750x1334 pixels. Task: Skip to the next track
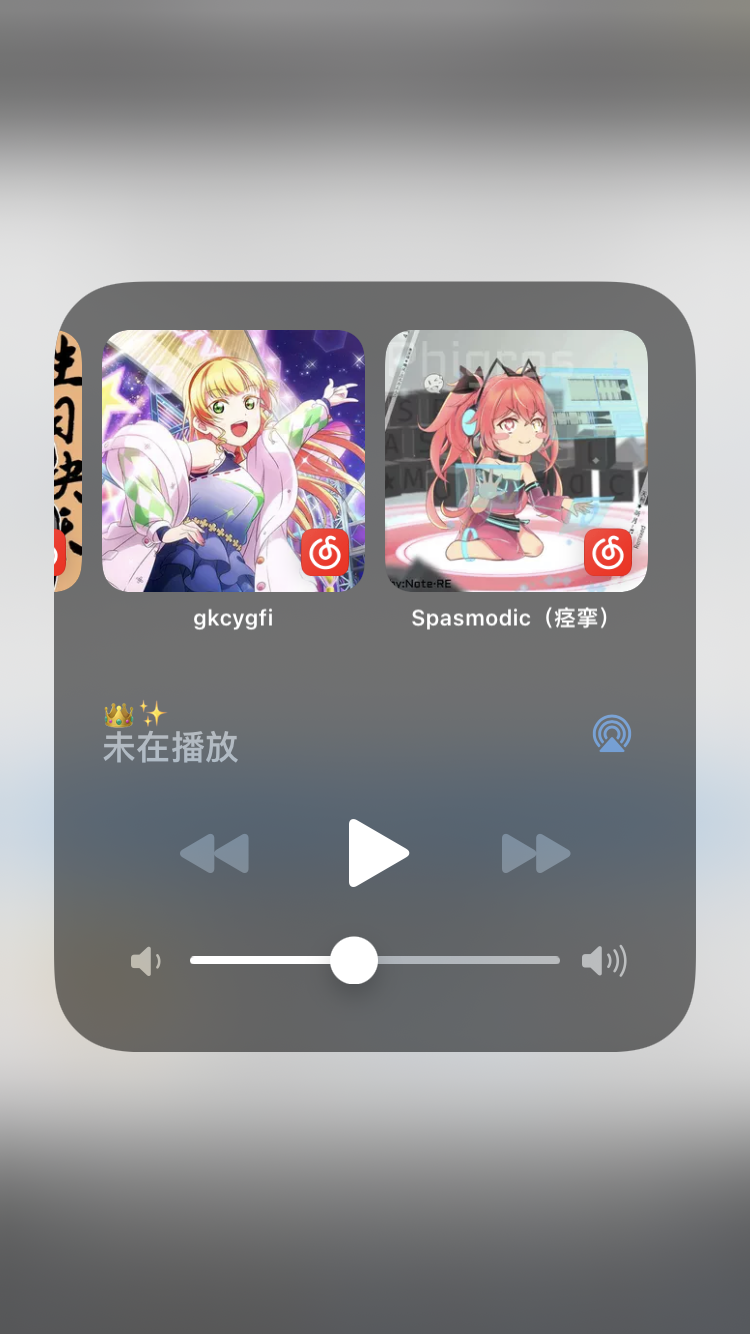(536, 855)
